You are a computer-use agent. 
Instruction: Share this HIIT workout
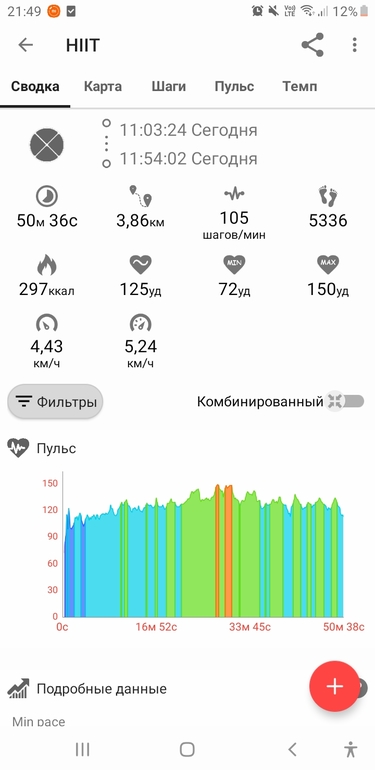tap(313, 45)
